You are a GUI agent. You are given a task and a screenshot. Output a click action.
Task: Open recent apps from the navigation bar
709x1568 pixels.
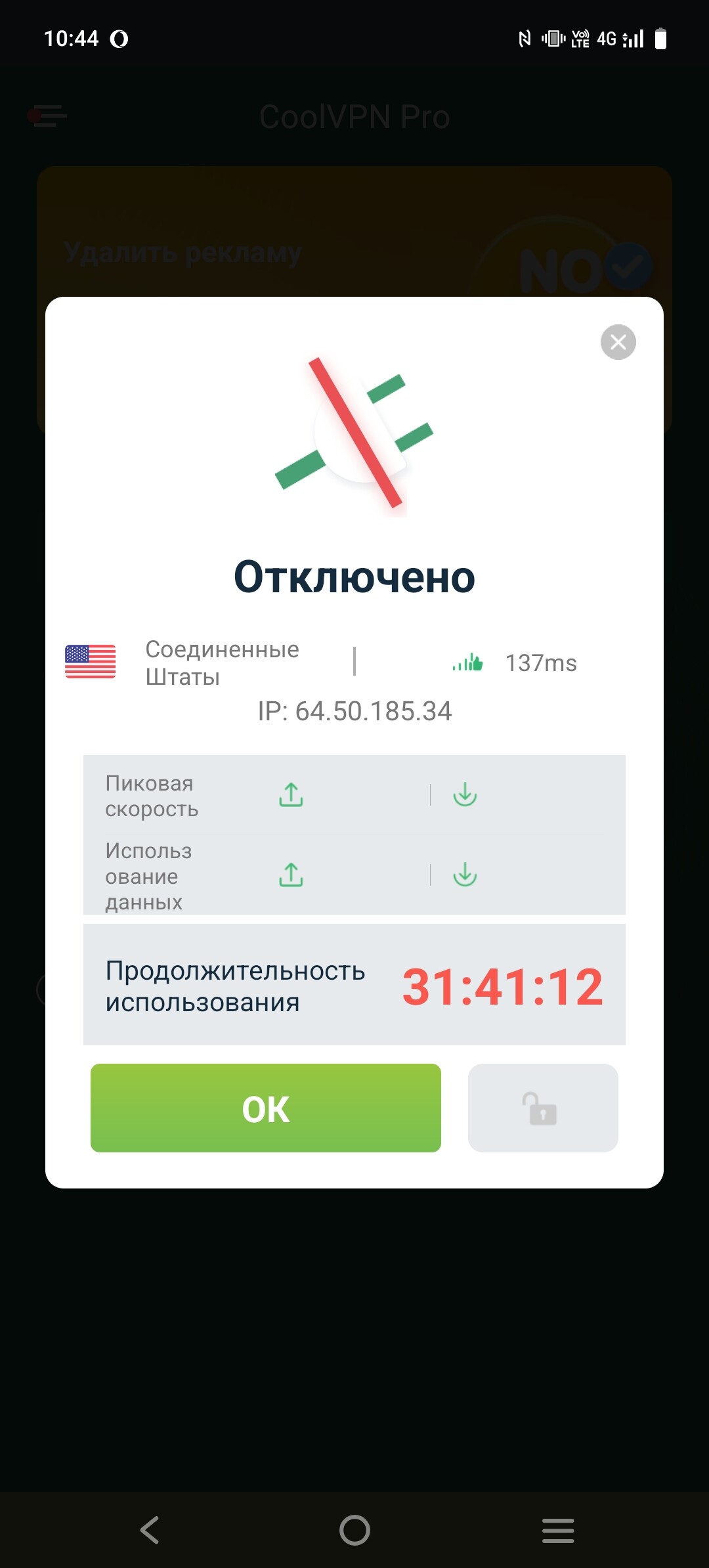click(x=557, y=1529)
